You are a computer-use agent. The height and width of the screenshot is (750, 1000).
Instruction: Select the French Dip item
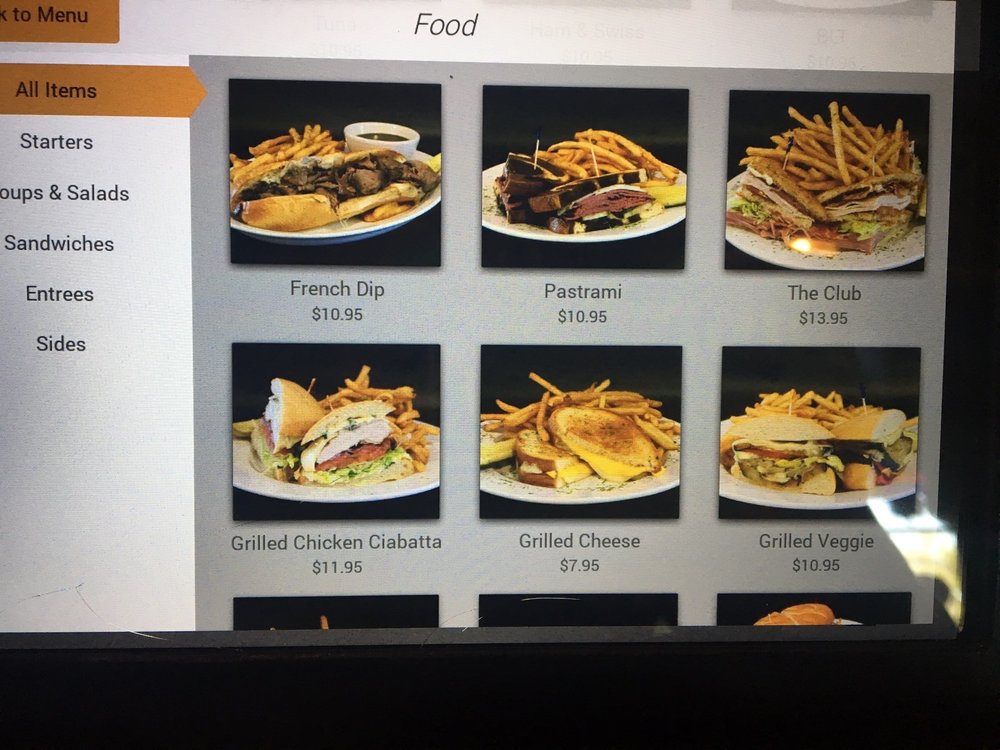pos(335,173)
